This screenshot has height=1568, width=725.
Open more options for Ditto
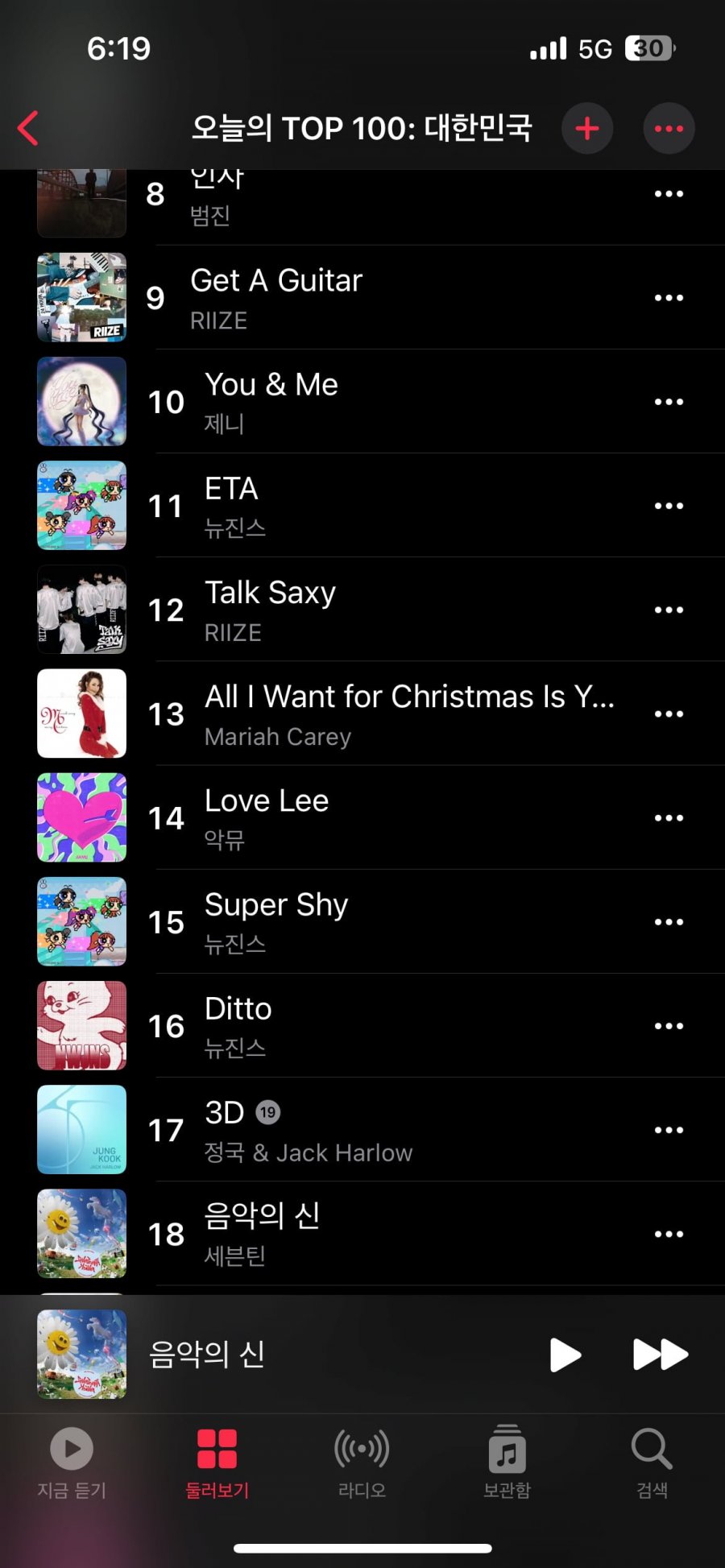[669, 1026]
